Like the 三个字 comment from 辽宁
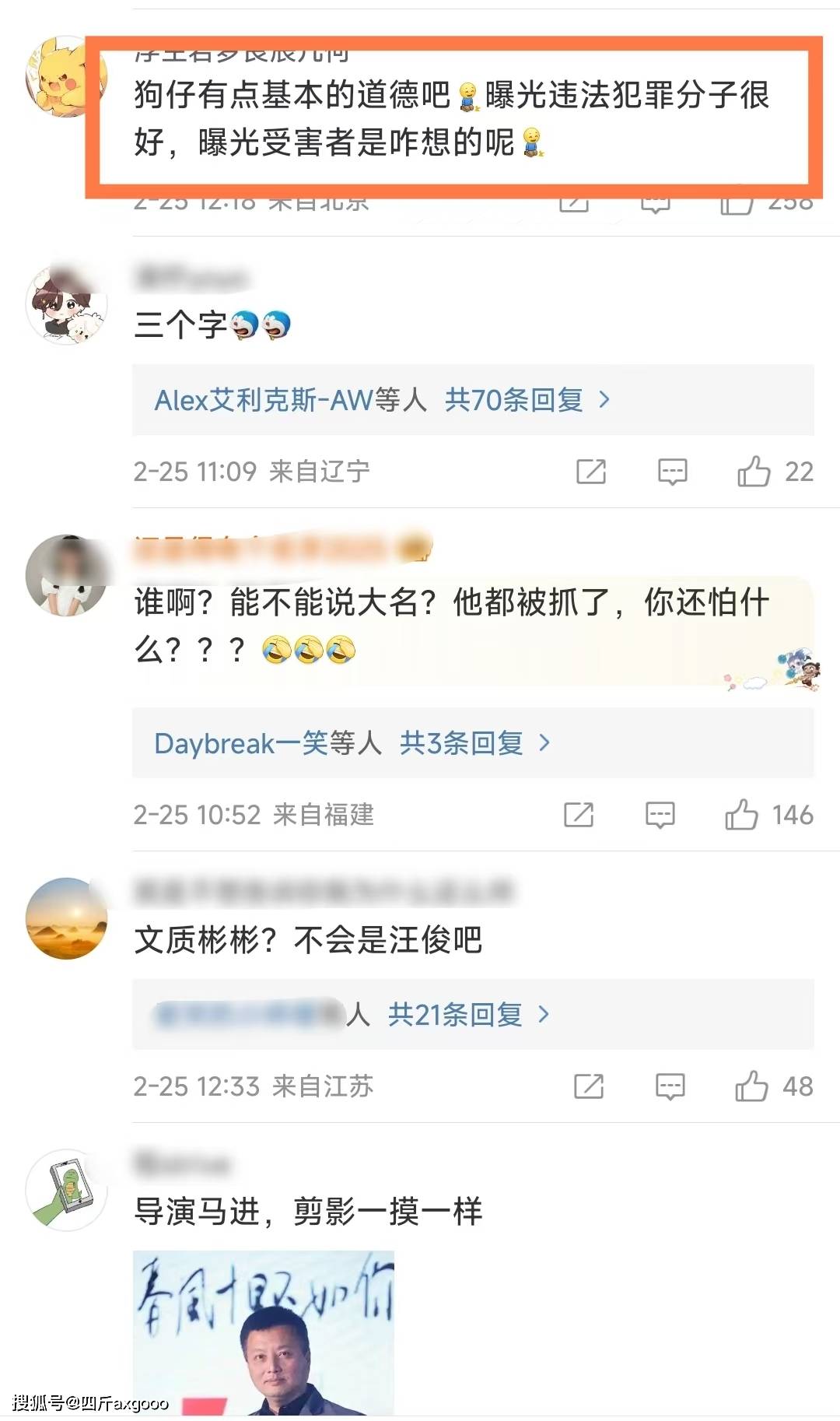 point(754,472)
